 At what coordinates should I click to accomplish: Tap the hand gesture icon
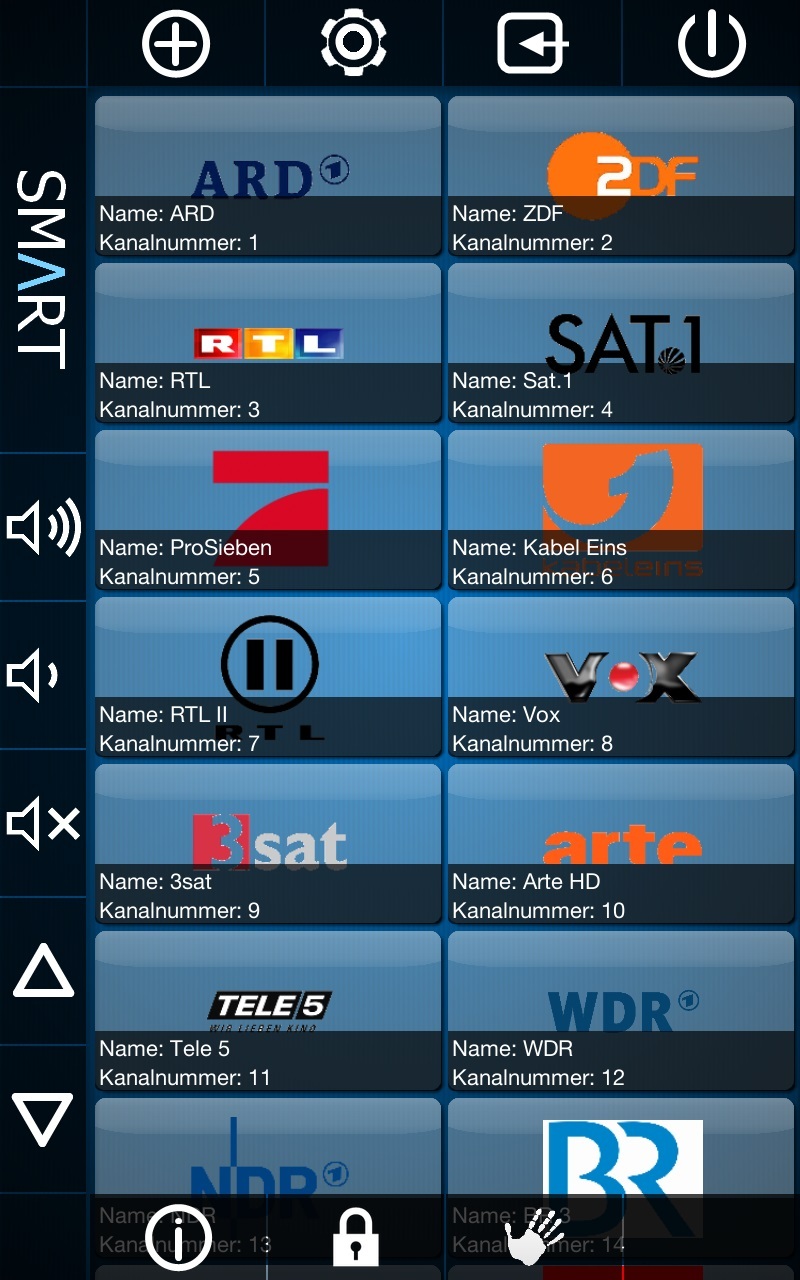[534, 1237]
